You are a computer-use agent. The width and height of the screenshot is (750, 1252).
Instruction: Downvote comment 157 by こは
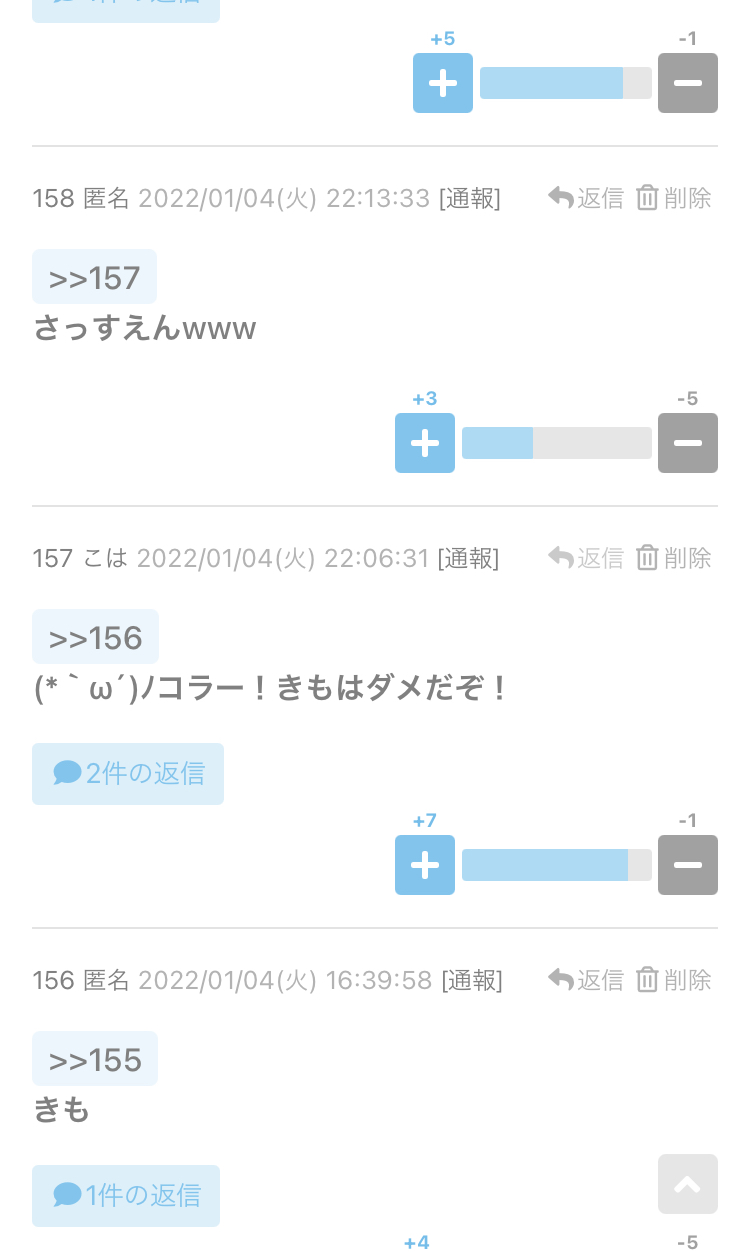pos(687,865)
